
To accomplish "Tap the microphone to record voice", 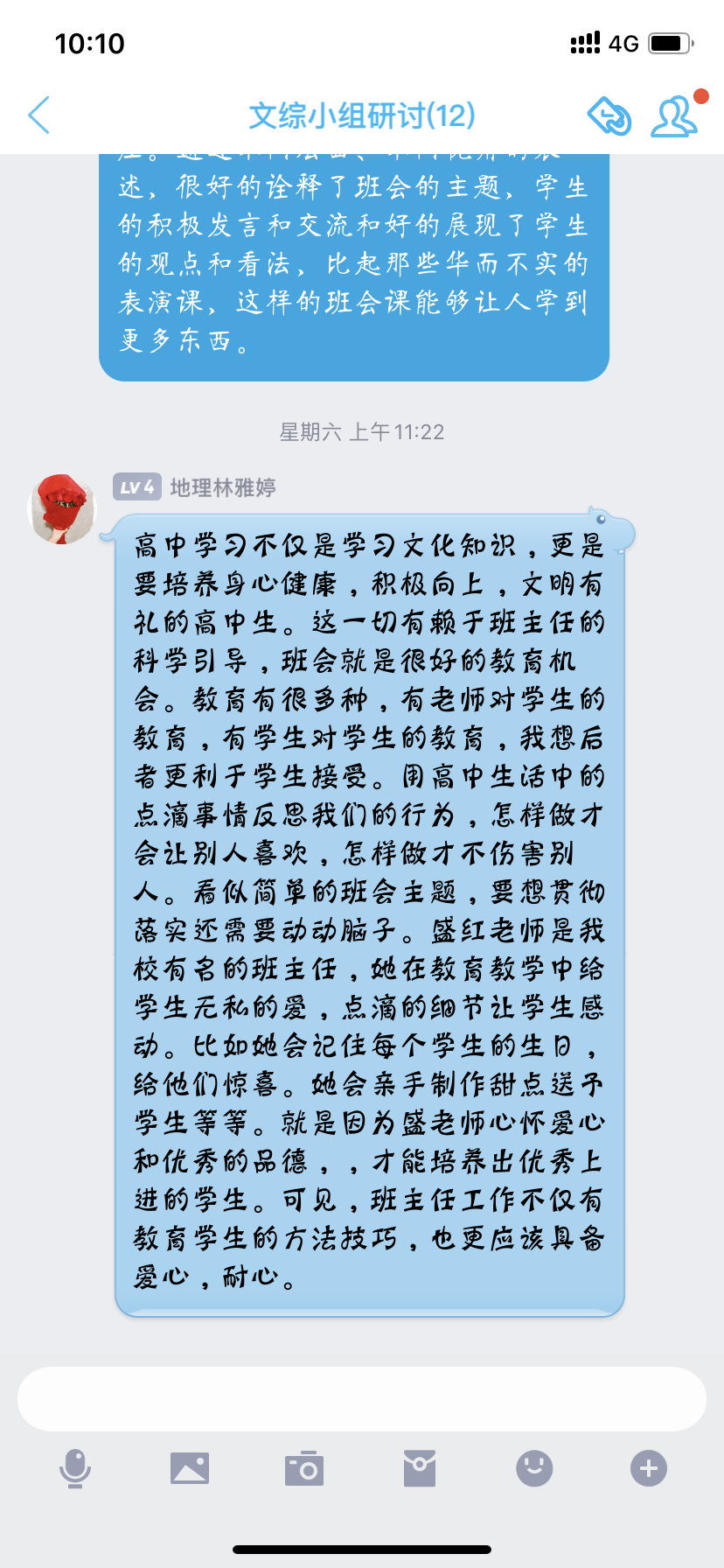I will click(75, 1468).
